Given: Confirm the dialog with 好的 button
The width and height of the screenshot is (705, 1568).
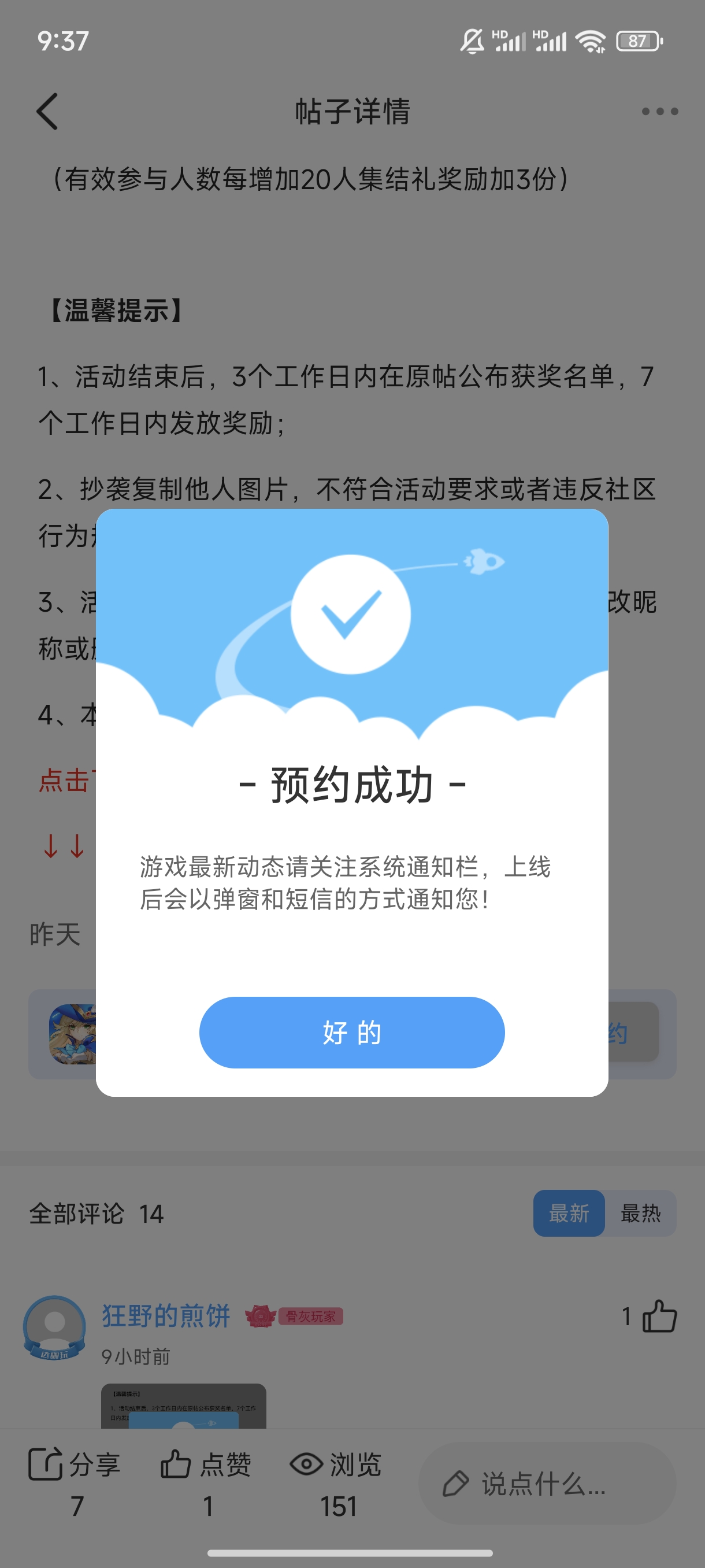Looking at the screenshot, I should click(351, 1033).
